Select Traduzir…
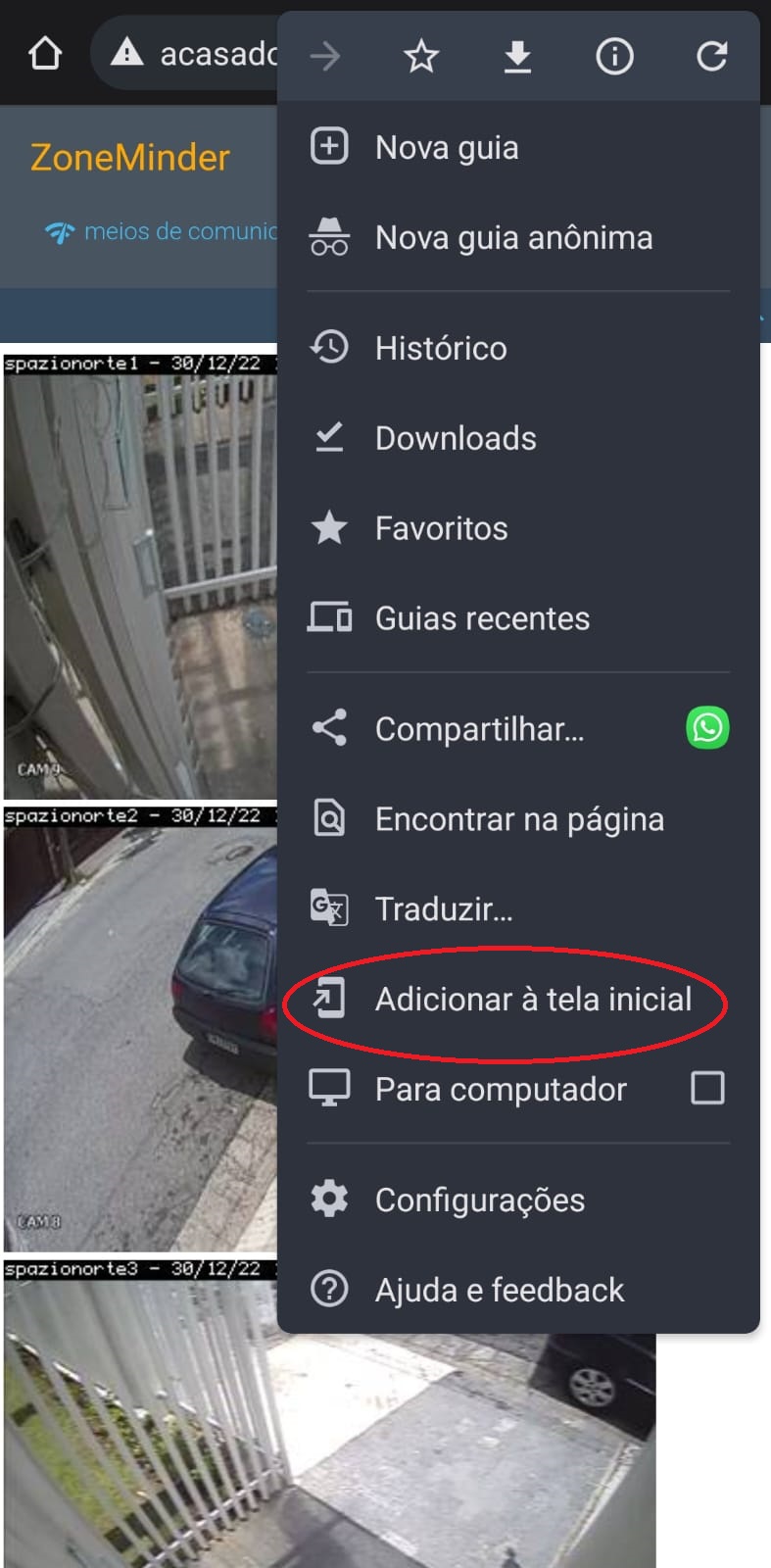 [x=444, y=909]
